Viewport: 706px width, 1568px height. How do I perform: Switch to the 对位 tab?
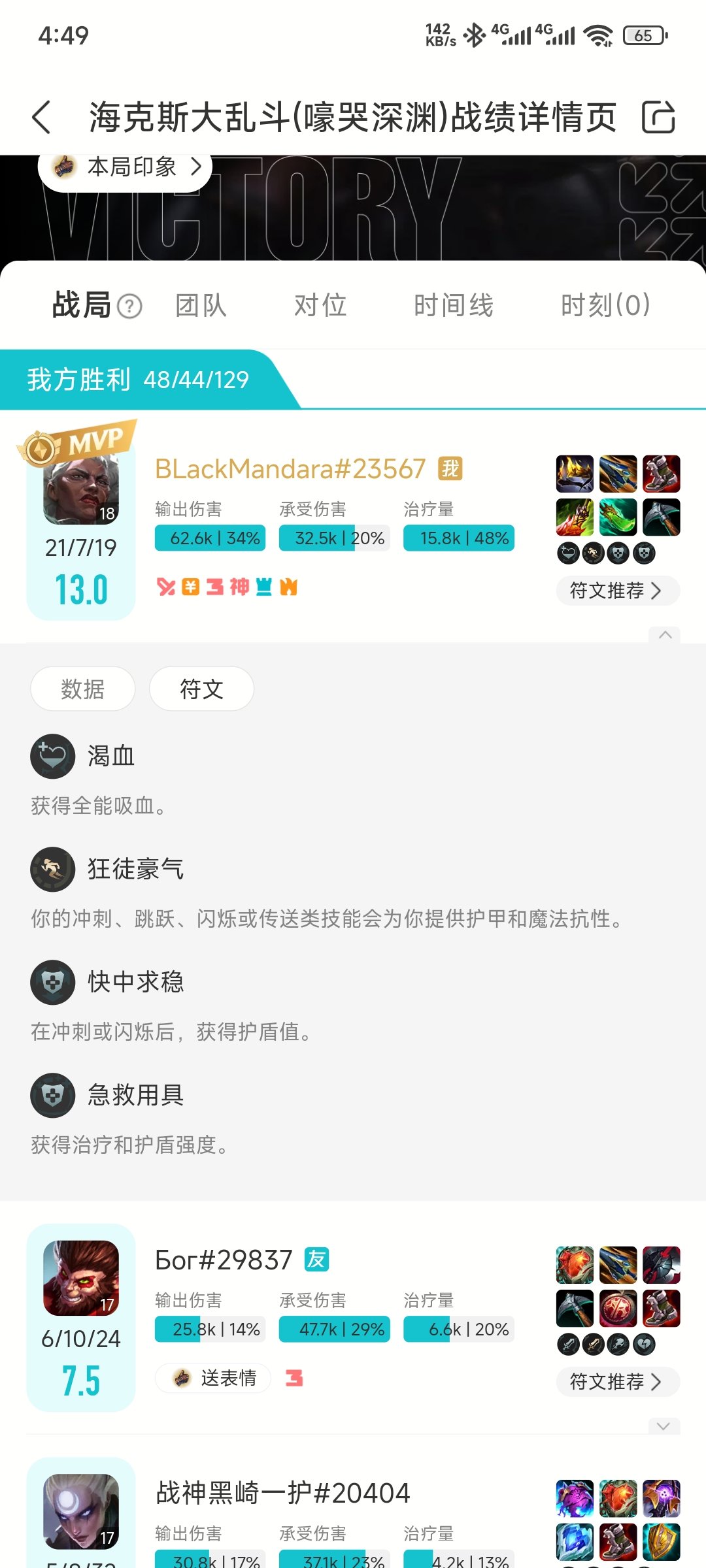pyautogui.click(x=320, y=305)
